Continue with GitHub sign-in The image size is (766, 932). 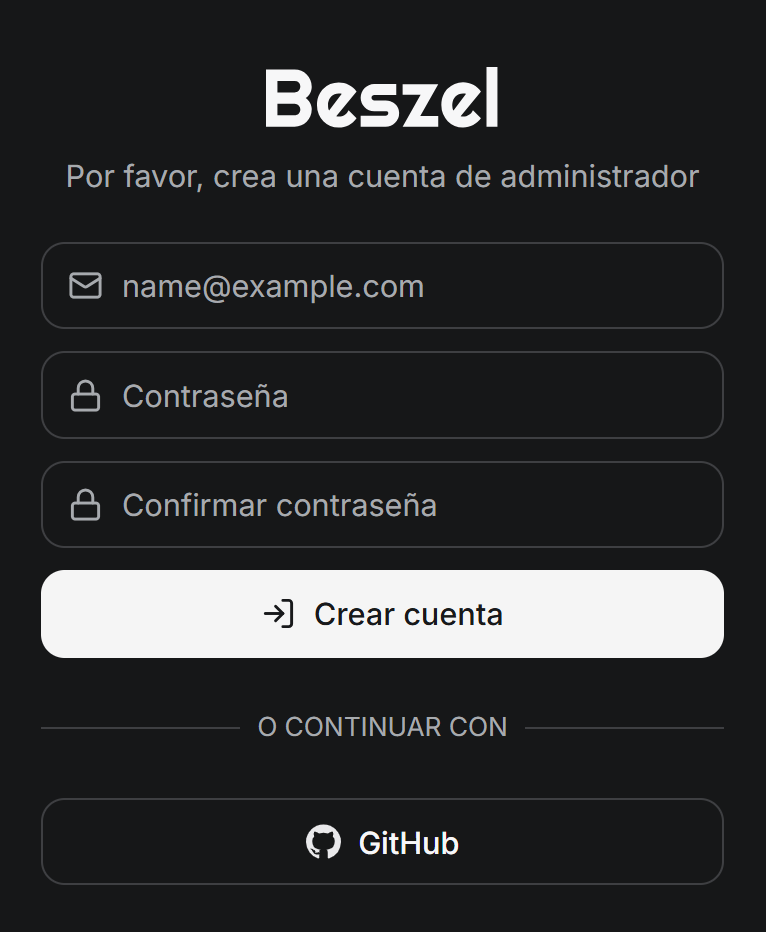pos(382,842)
